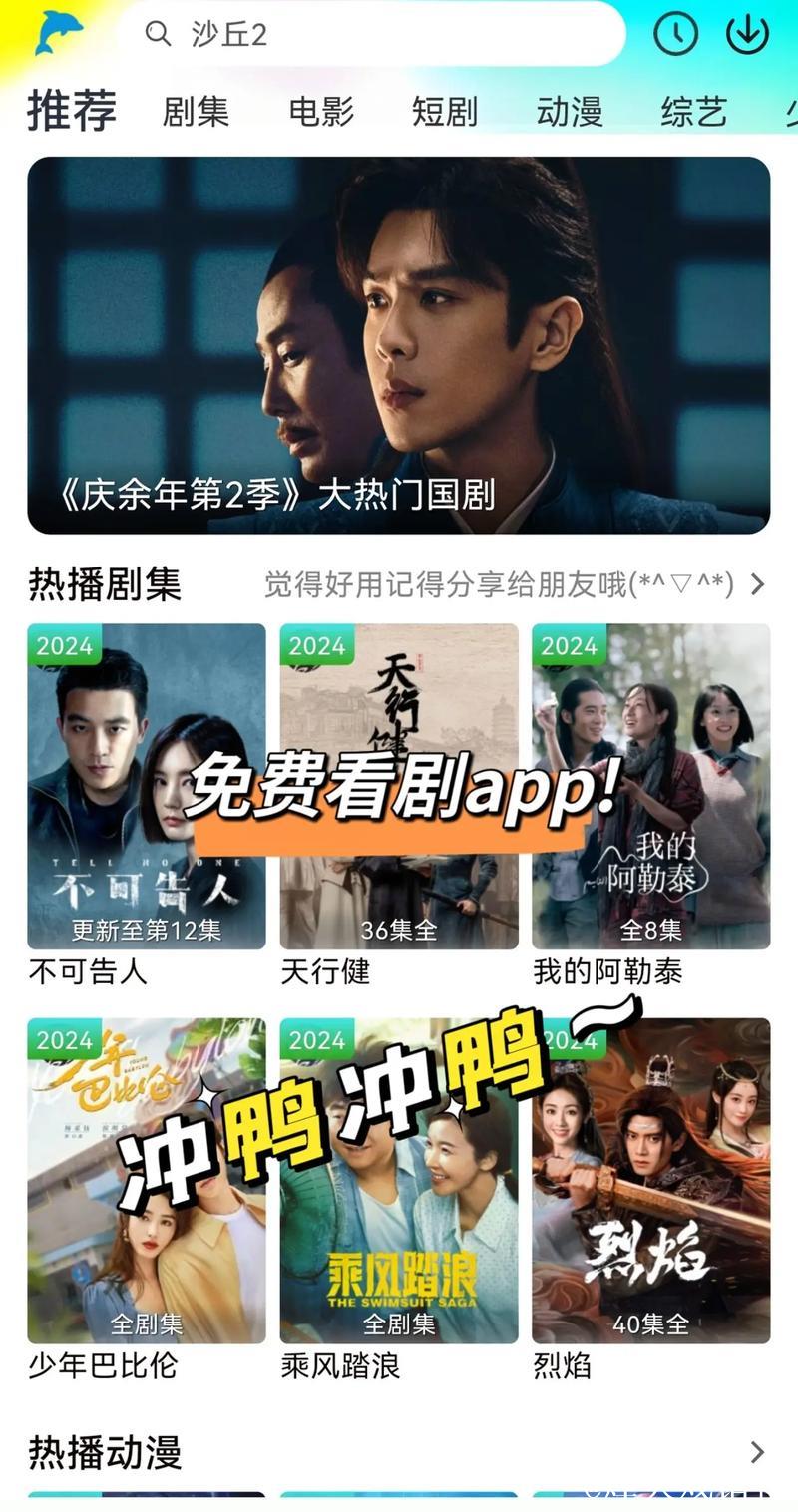The width and height of the screenshot is (798, 1512).
Task: Go to the 动漫 tab
Action: [x=570, y=111]
